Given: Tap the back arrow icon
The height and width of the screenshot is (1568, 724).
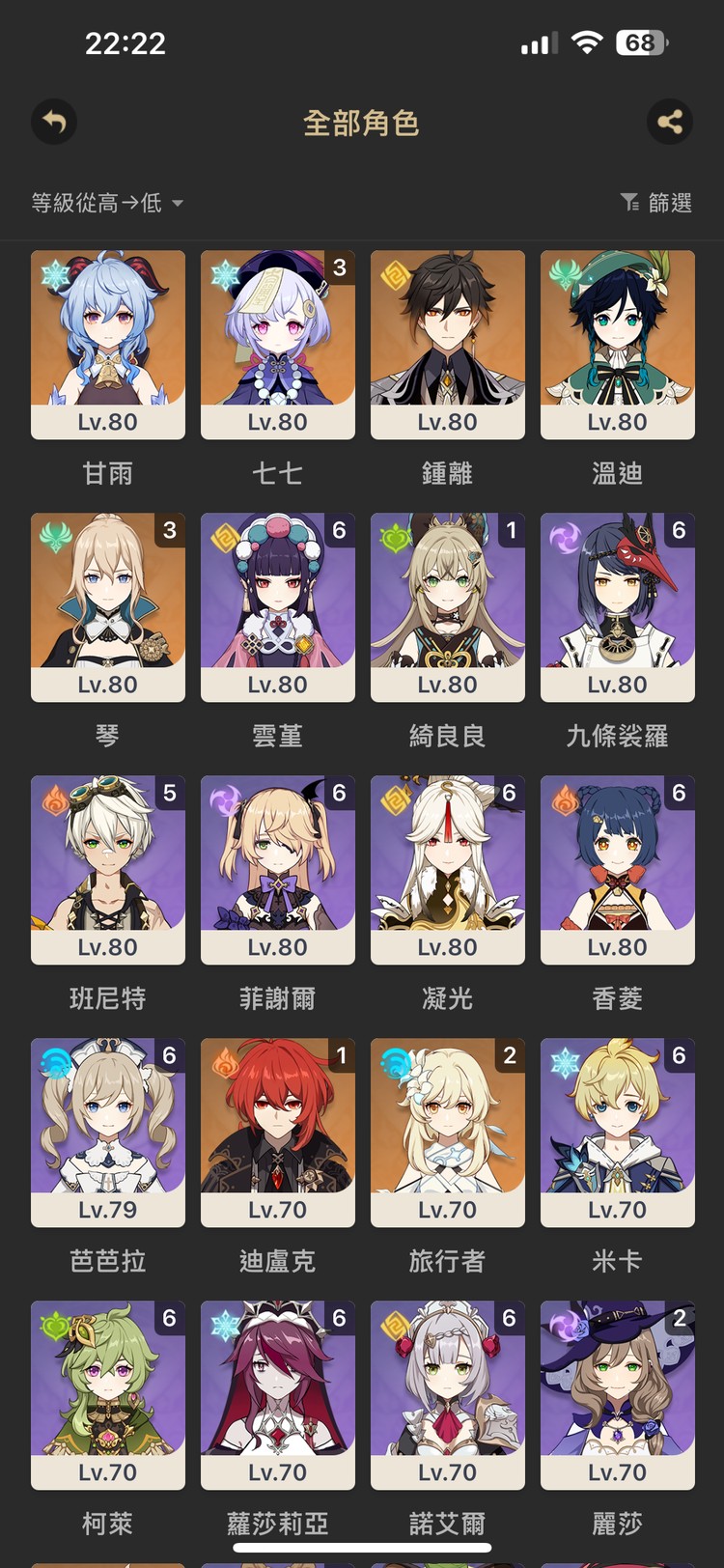Looking at the screenshot, I should pos(54,122).
